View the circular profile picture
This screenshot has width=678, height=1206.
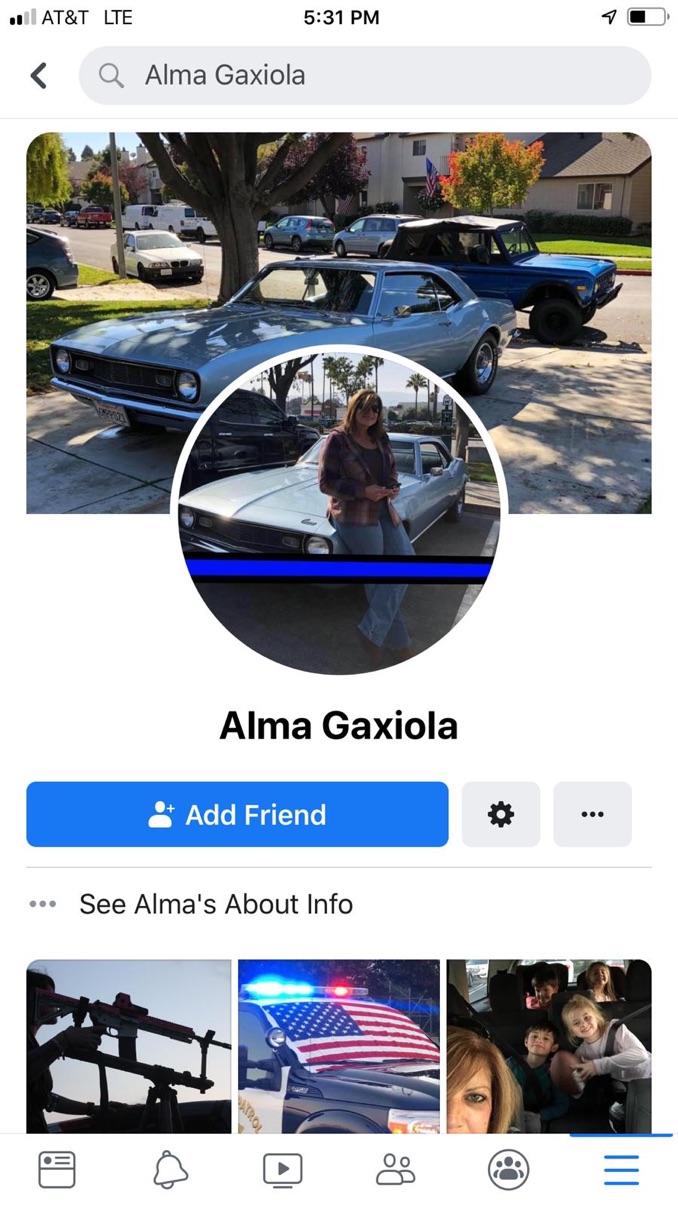[339, 510]
